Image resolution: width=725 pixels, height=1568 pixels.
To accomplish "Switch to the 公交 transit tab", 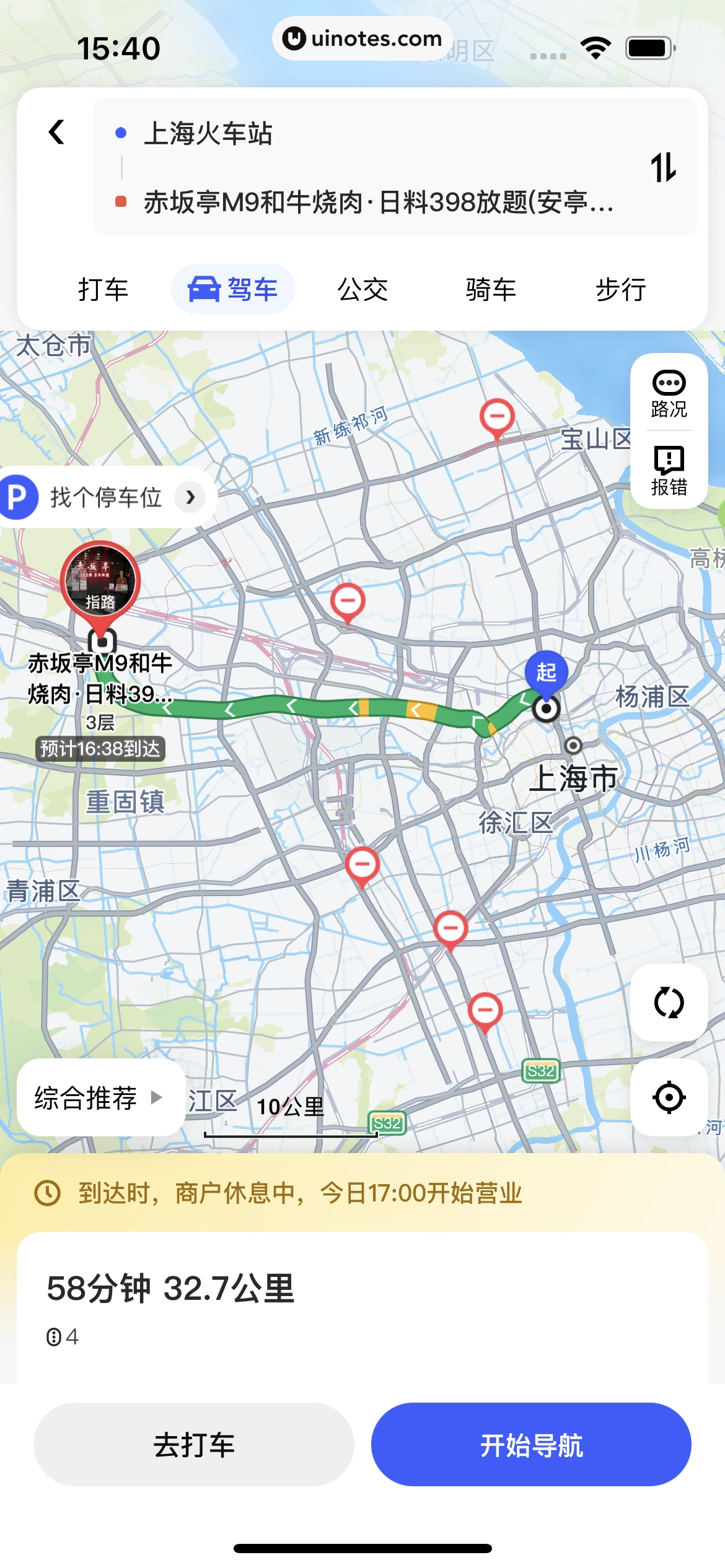I will coord(362,290).
